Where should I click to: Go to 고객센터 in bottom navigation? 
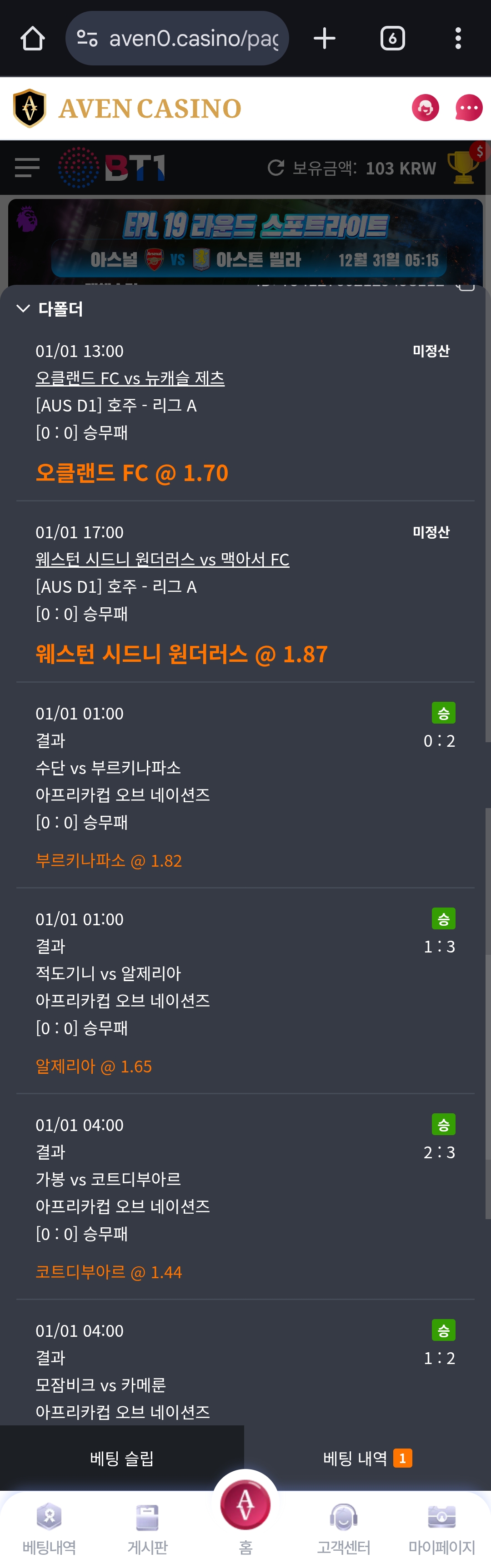click(344, 1529)
